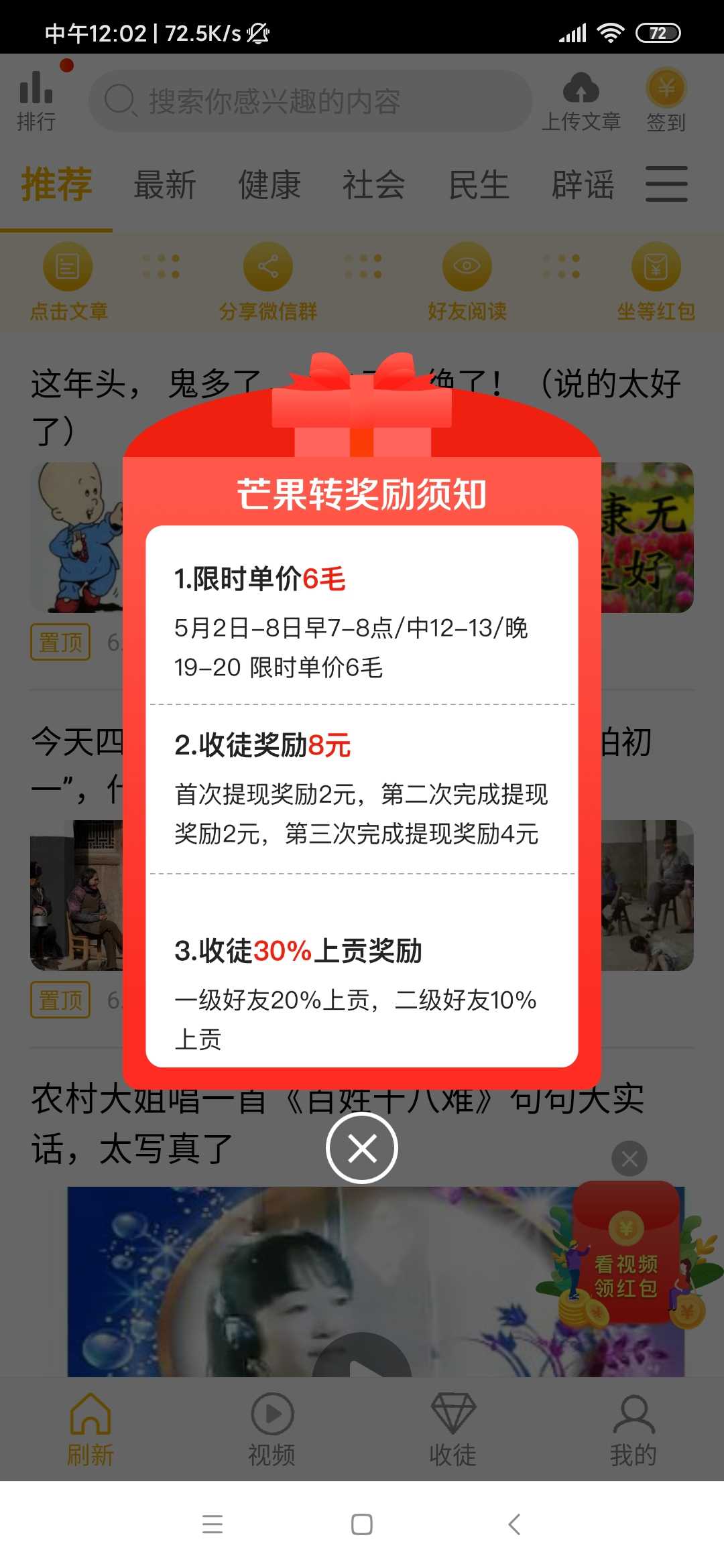The image size is (724, 1568).
Task: Go to the 民生 tab
Action: click(x=479, y=184)
